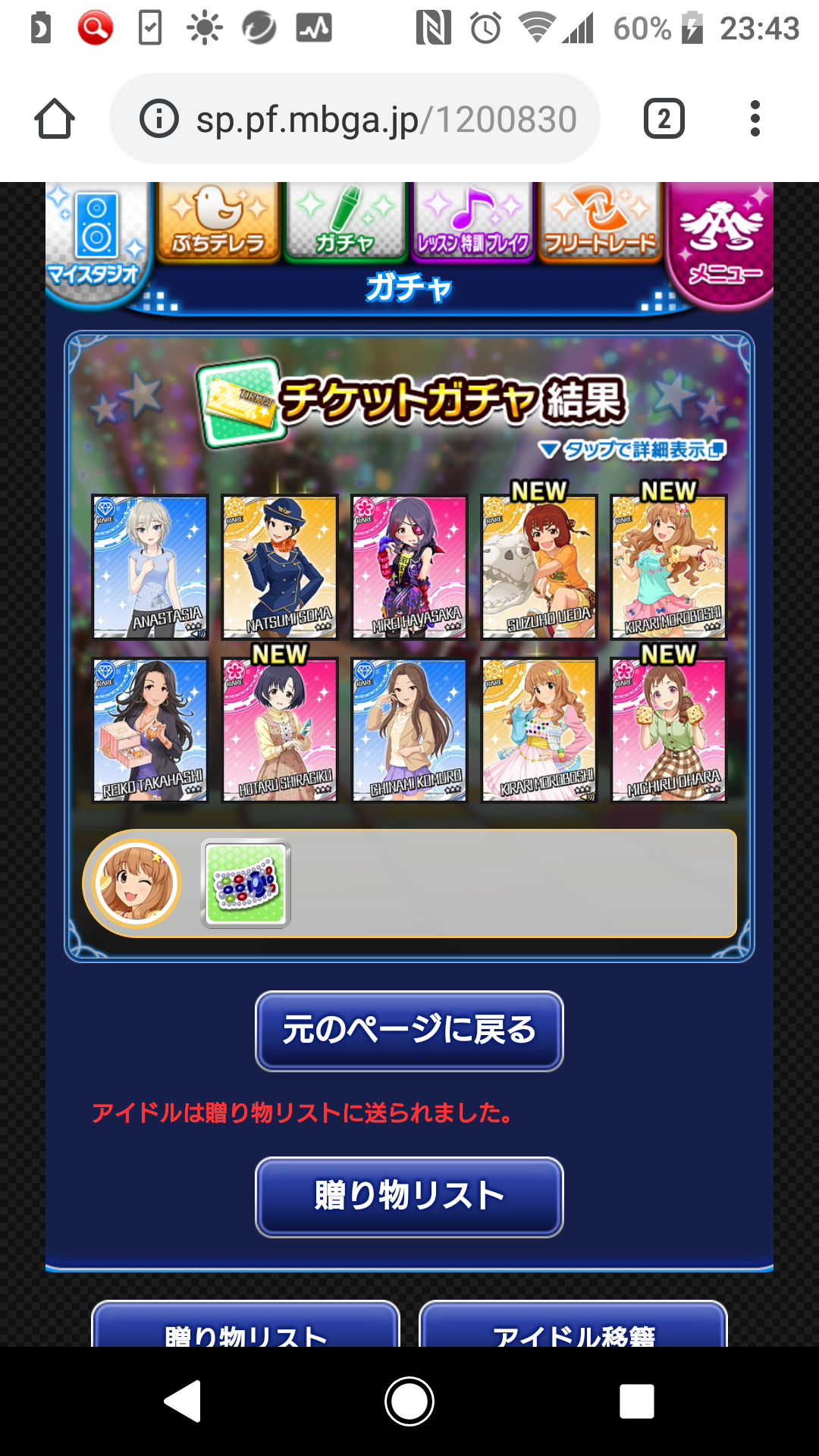
Task: Open the browser overflow menu
Action: pos(754,119)
